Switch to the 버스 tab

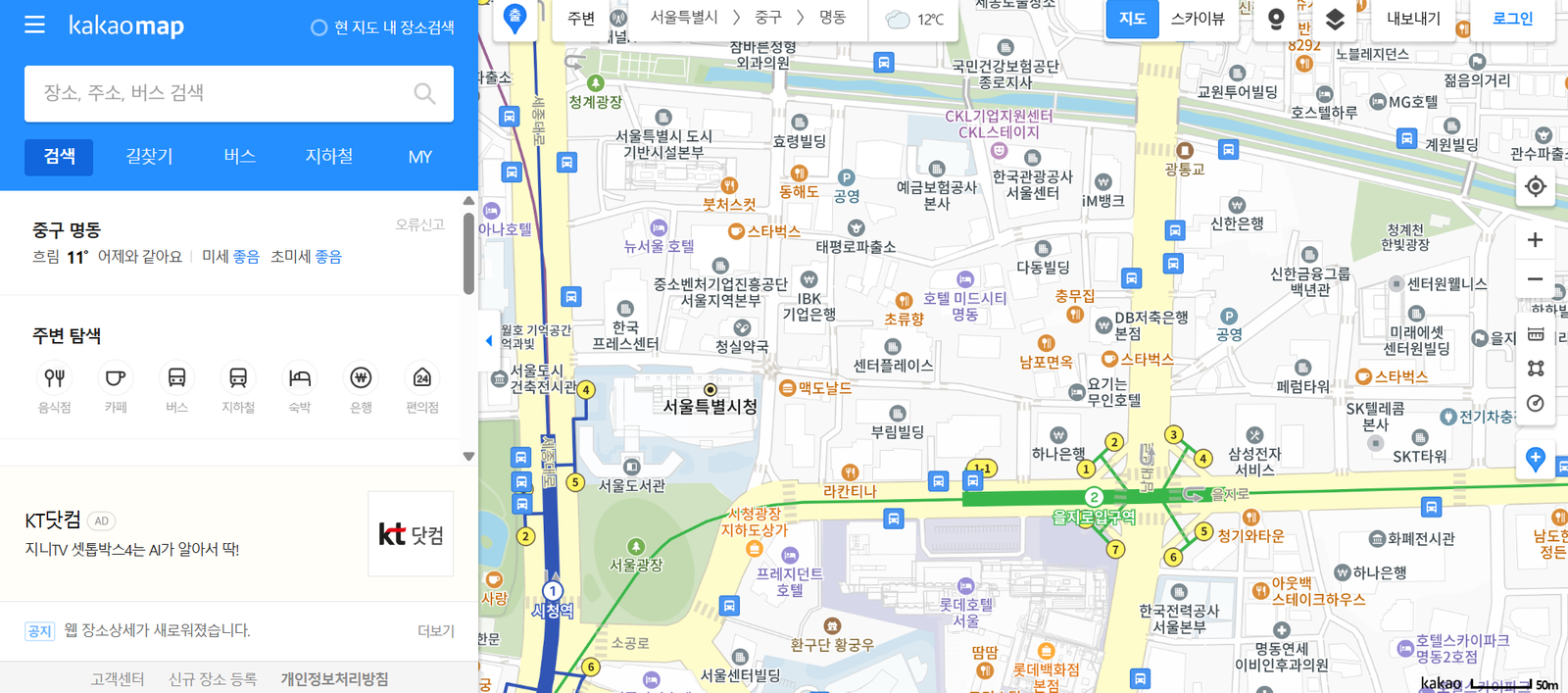[239, 157]
